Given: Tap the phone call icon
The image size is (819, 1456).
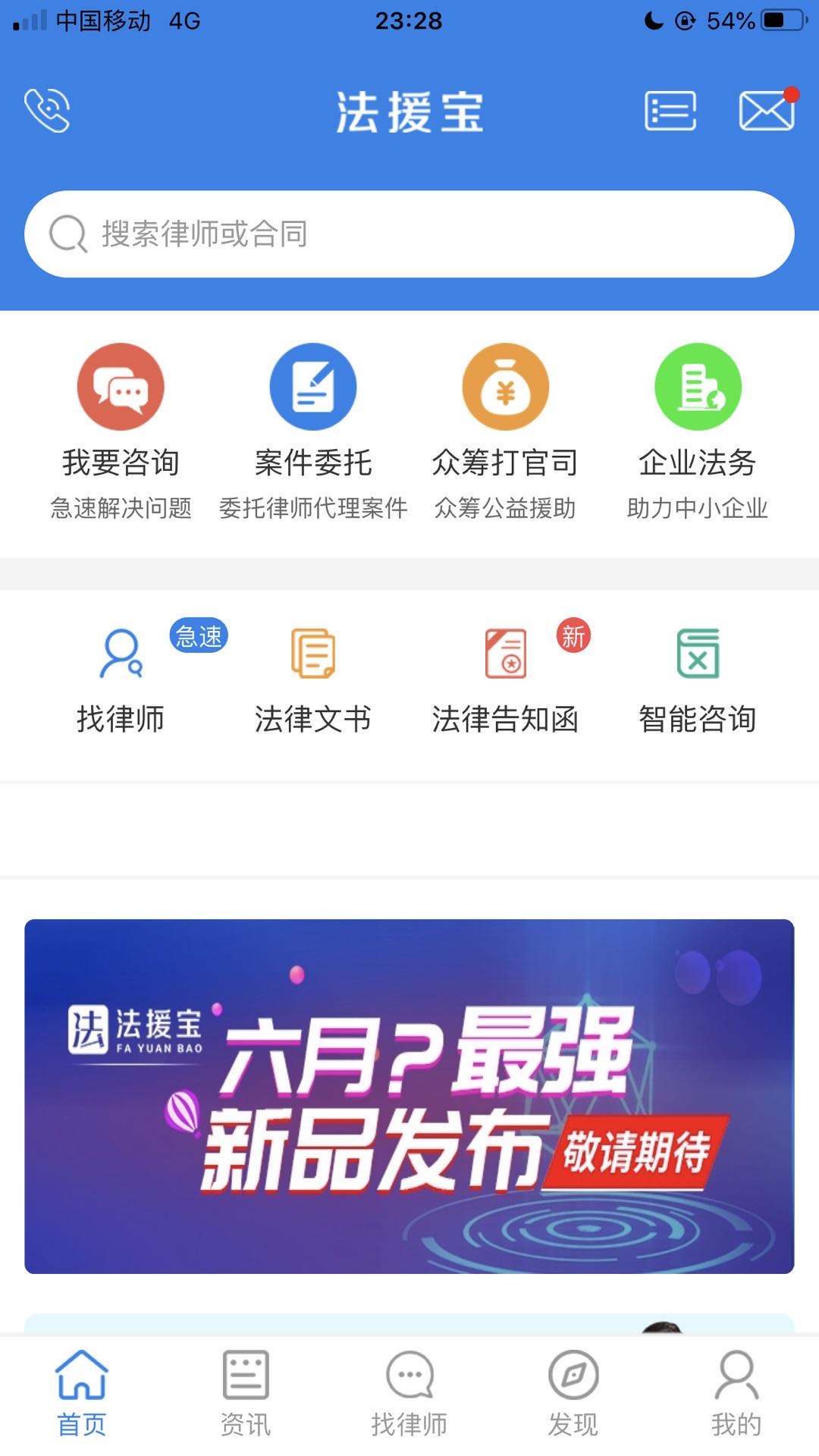Looking at the screenshot, I should coord(47,111).
